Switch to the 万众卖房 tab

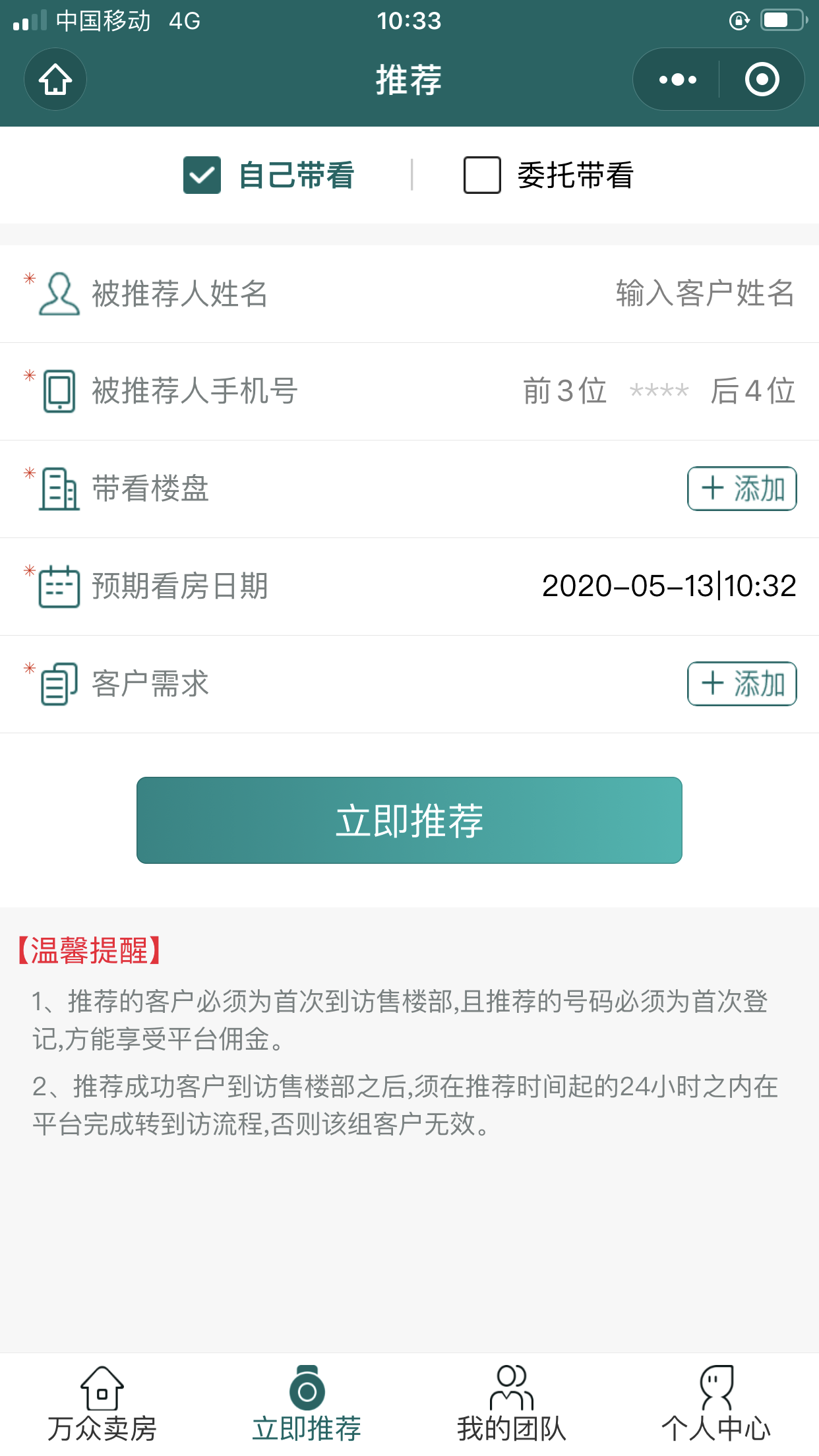102,1404
